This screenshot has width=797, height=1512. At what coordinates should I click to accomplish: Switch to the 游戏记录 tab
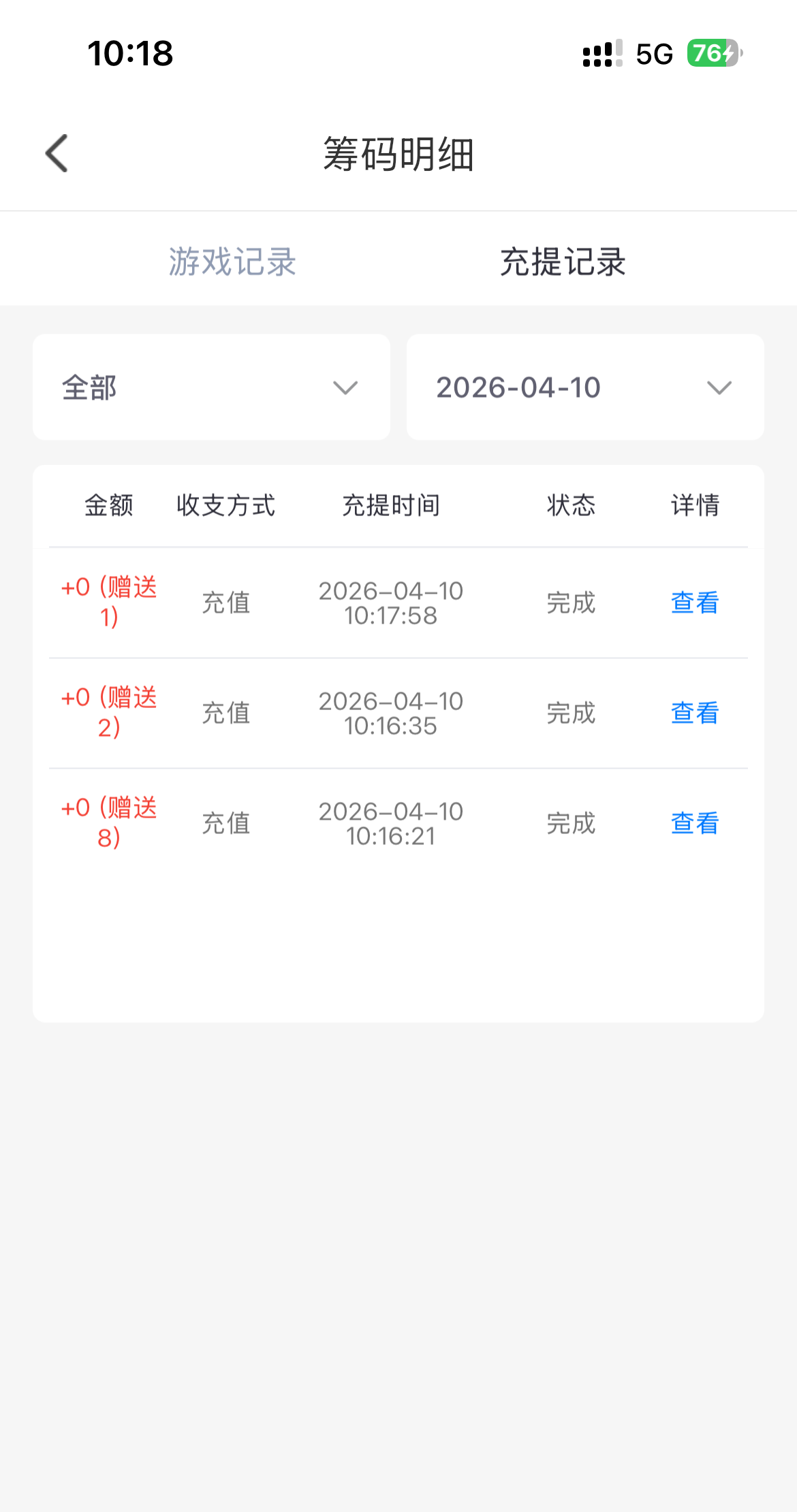tap(232, 262)
